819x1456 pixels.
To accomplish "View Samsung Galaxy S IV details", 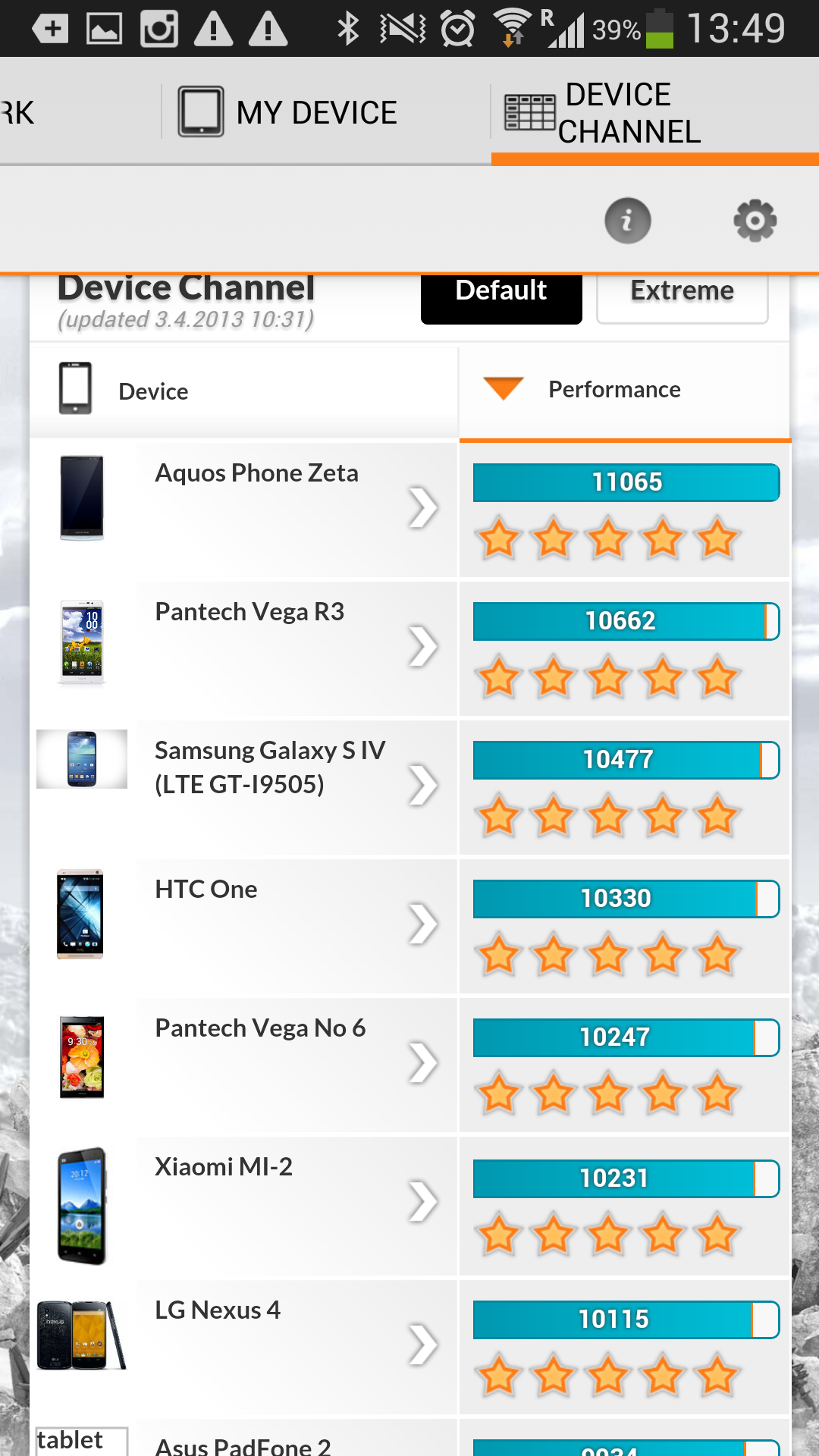I will pos(244,785).
